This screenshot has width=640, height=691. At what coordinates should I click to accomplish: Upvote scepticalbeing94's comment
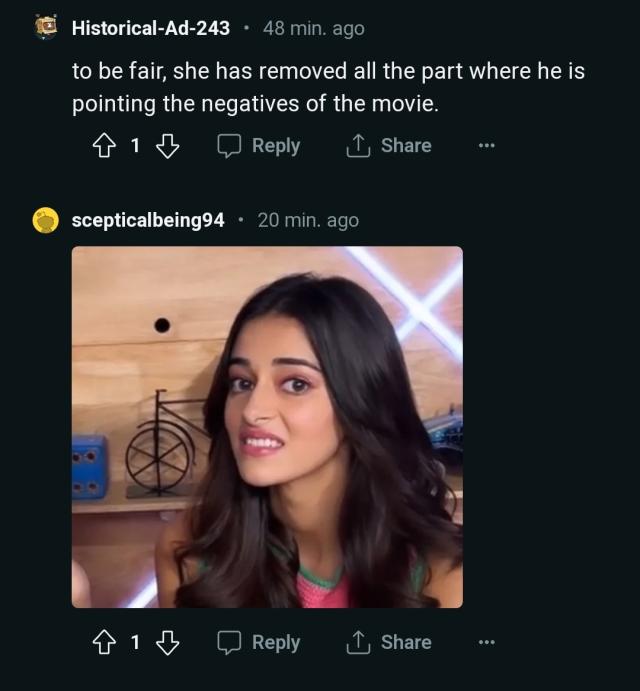click(104, 643)
